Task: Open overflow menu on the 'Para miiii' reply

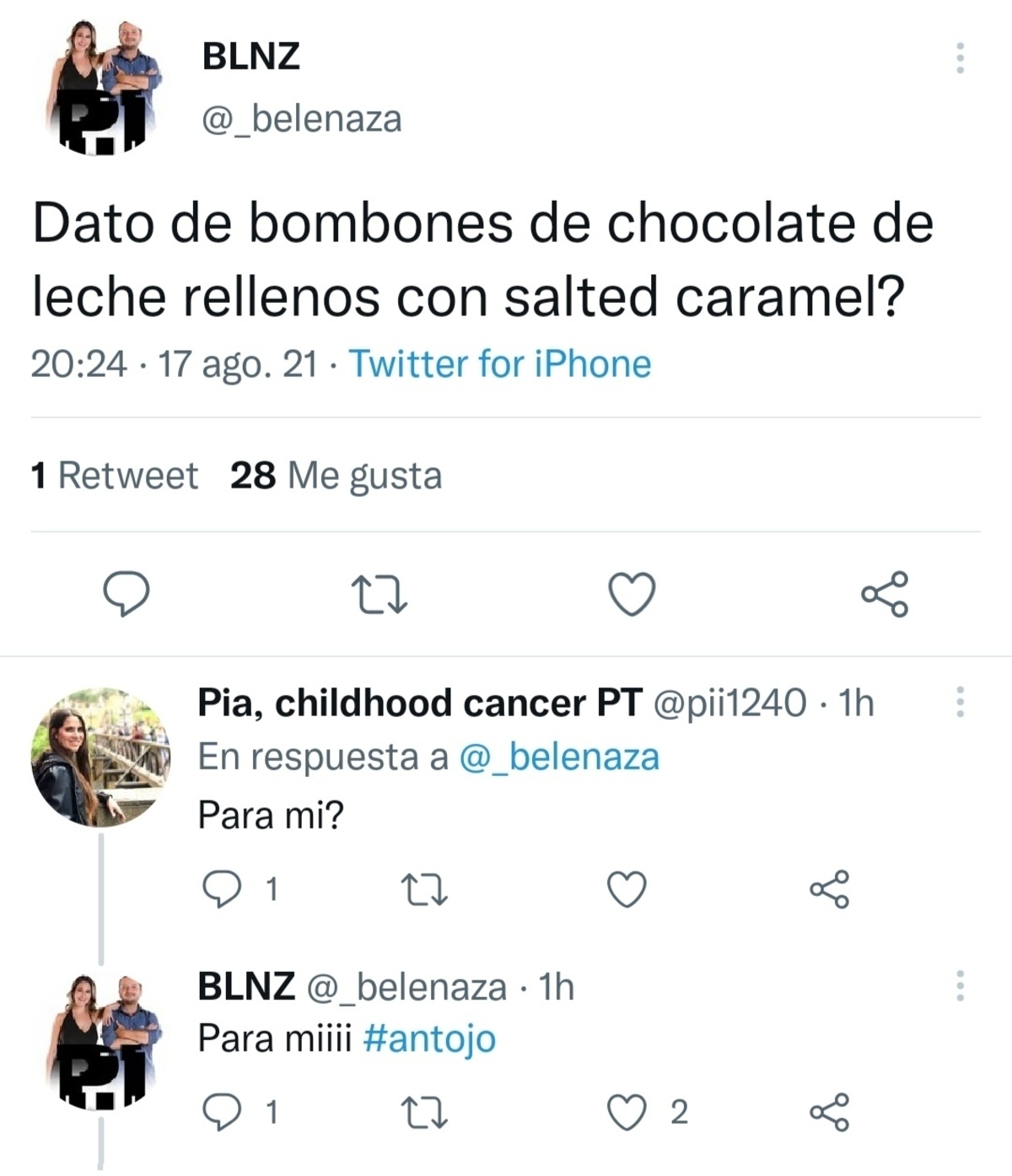Action: coord(960,985)
